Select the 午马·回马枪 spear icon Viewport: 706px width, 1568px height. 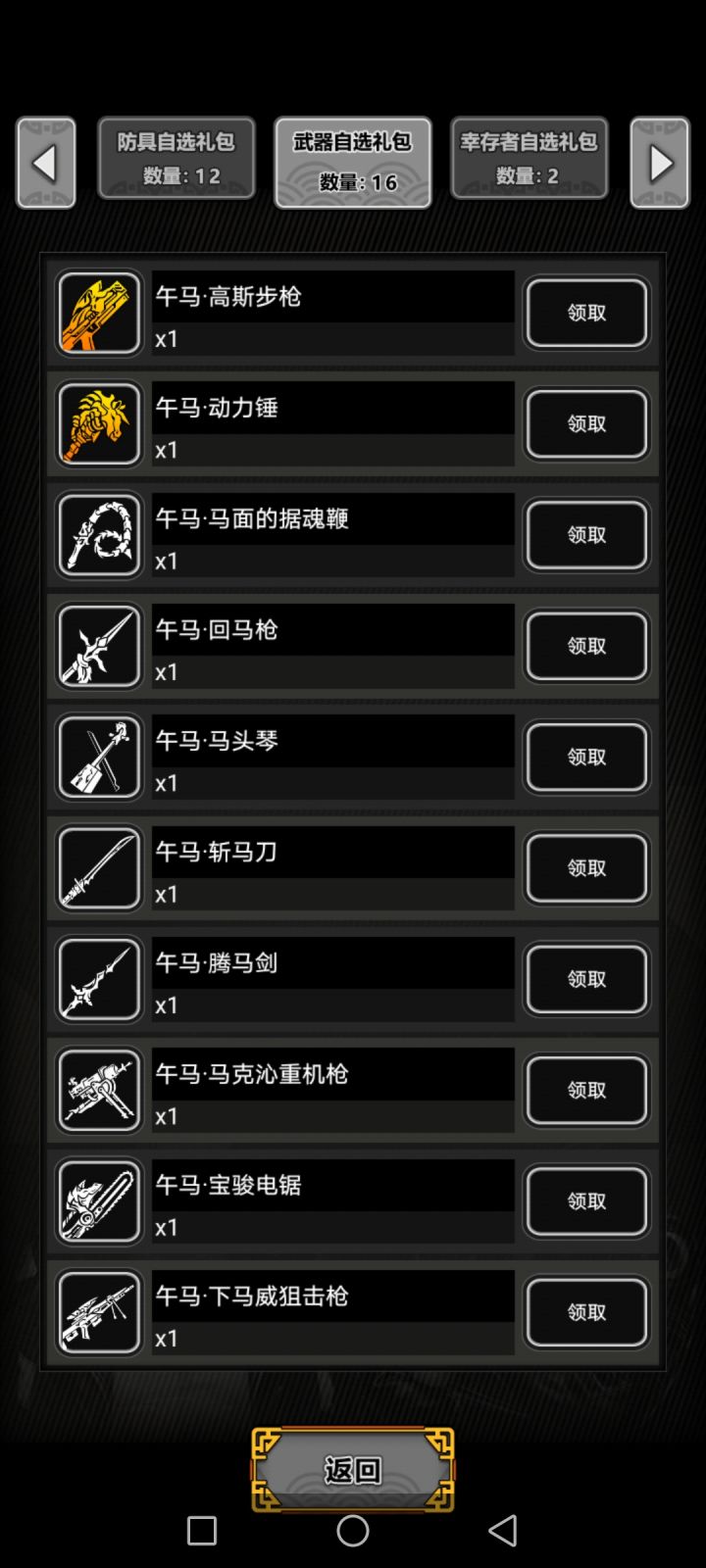[98, 646]
